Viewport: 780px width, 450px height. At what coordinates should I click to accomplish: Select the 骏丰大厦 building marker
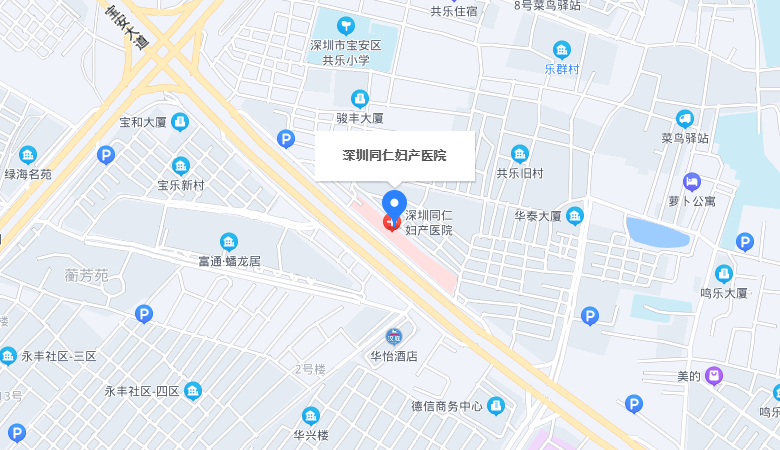point(360,98)
